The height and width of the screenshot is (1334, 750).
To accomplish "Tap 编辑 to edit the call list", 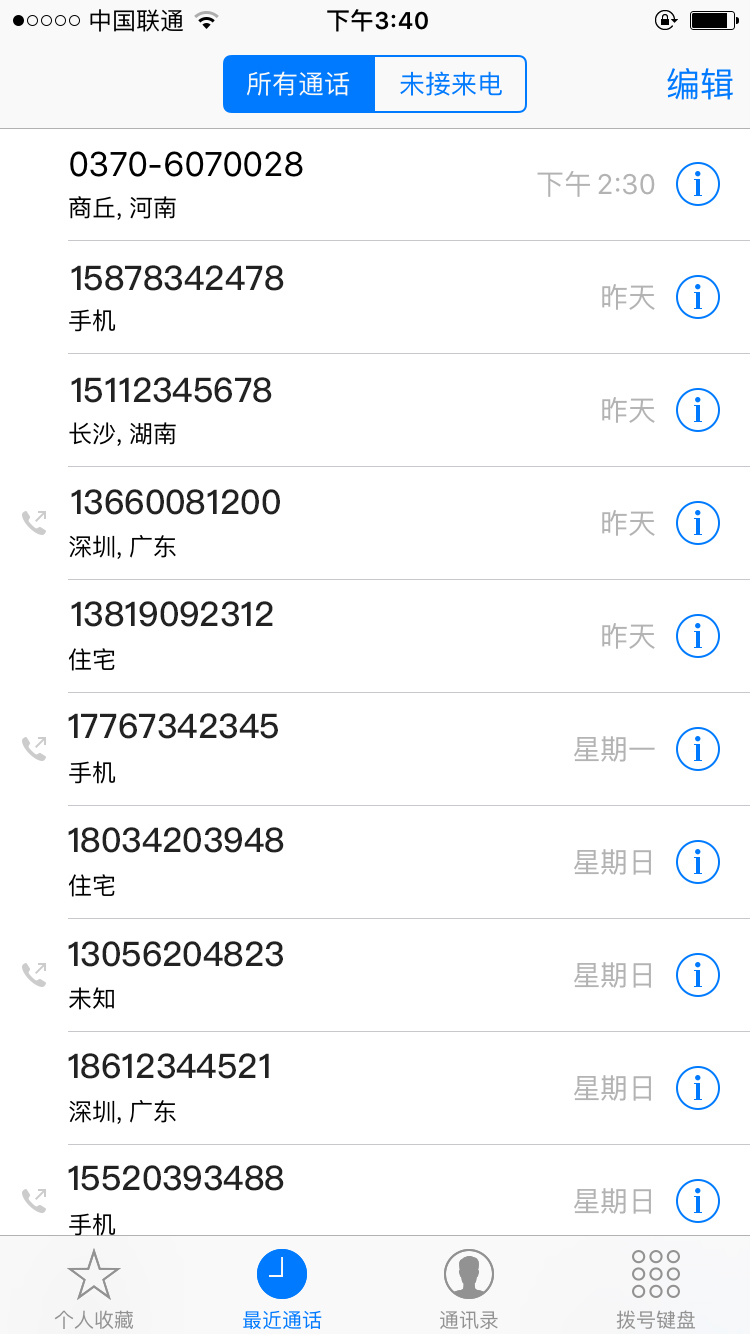I will [700, 85].
